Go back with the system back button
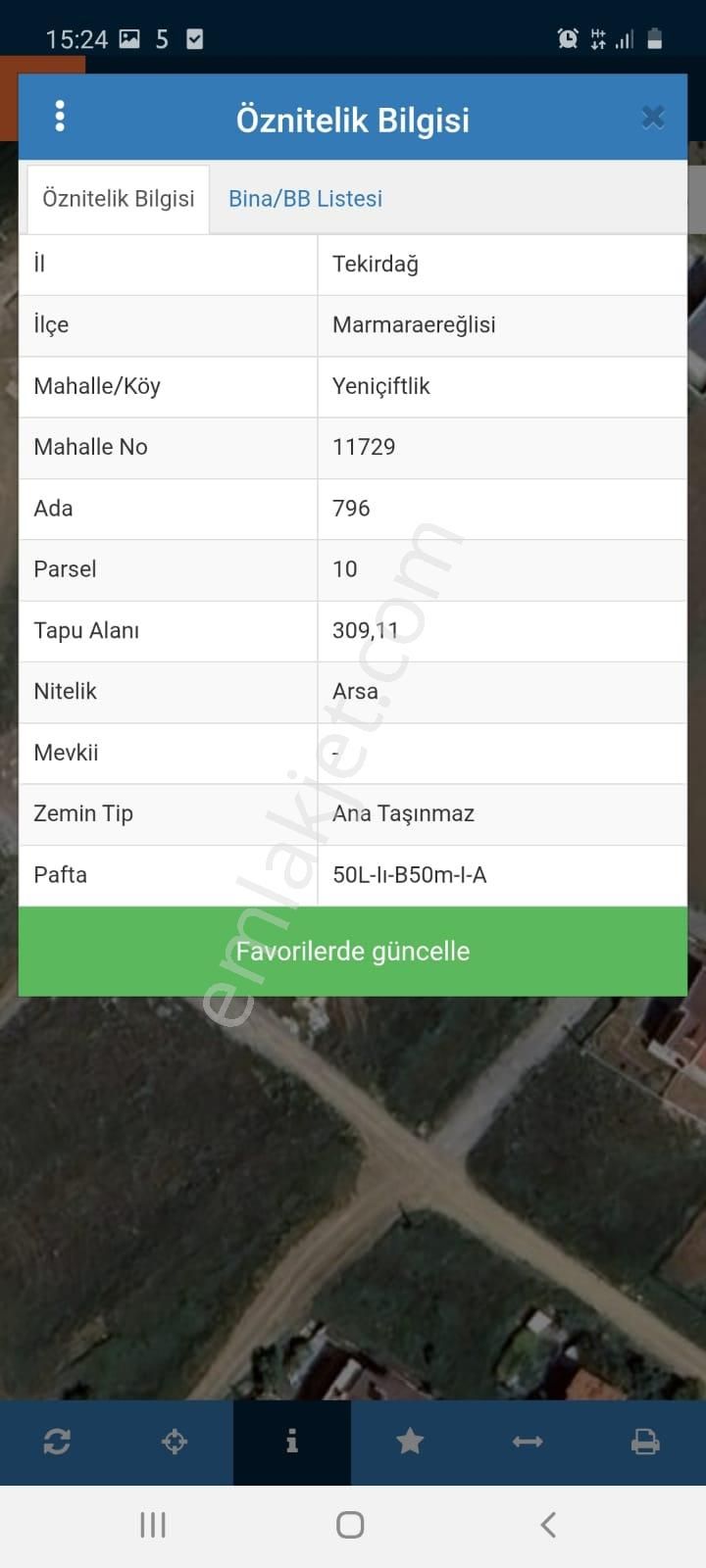Viewport: 706px width, 1568px height. point(549,1525)
